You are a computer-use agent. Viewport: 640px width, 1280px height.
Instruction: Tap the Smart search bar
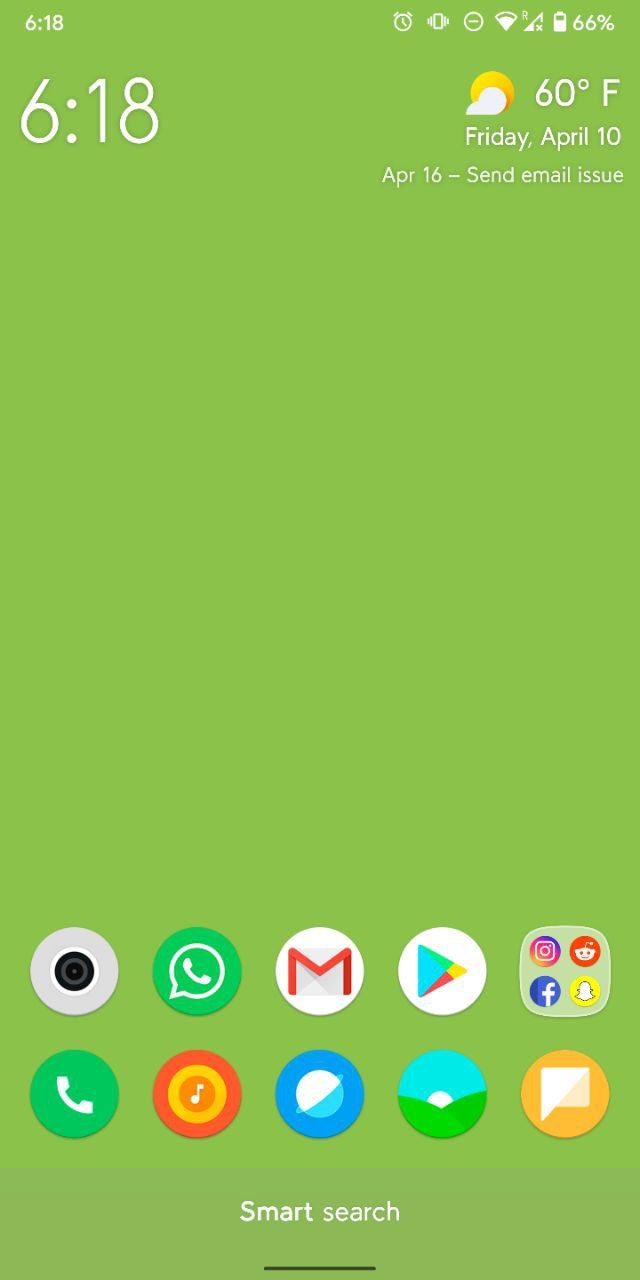(x=320, y=1212)
